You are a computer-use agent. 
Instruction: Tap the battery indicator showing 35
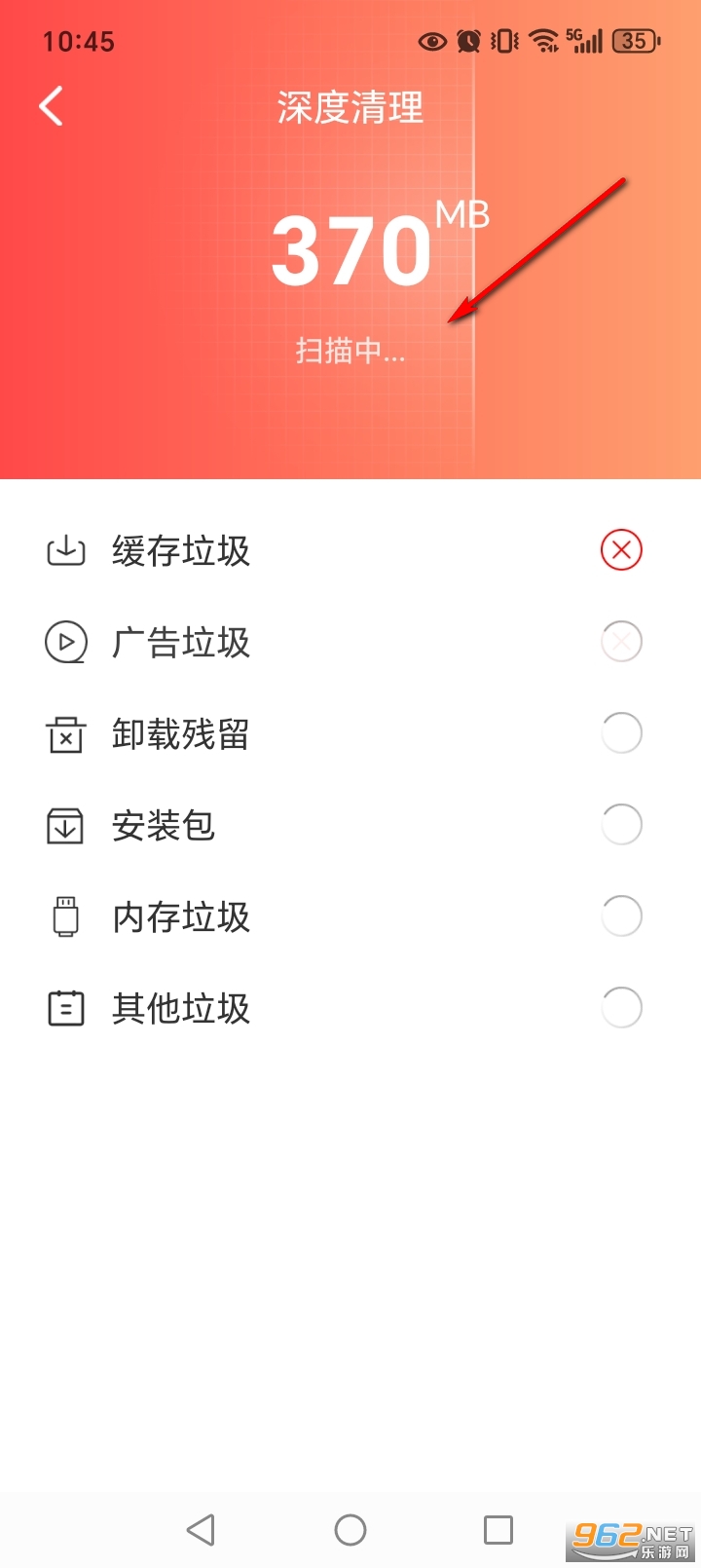click(635, 41)
